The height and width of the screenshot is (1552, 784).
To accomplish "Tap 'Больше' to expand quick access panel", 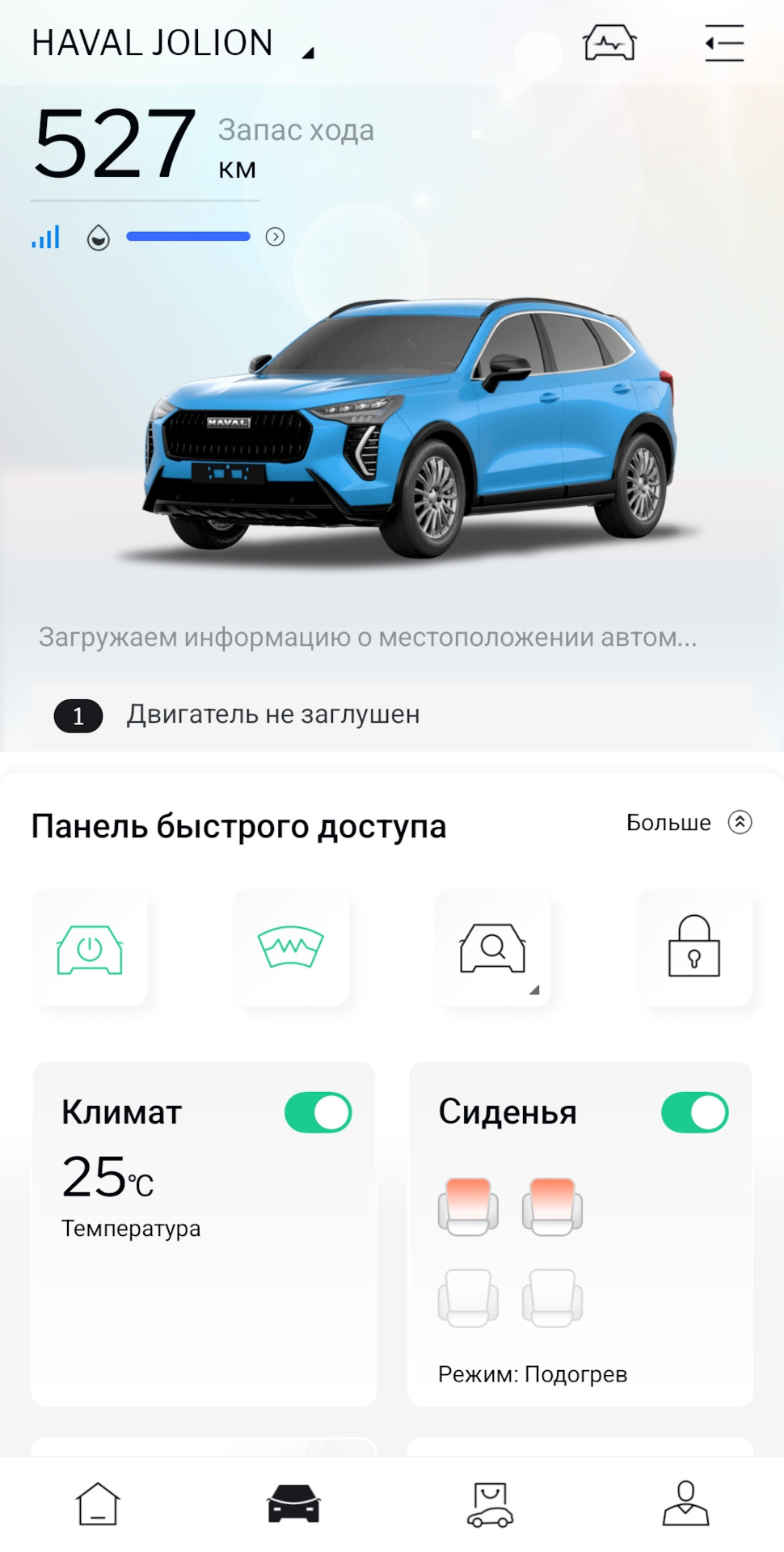I will tap(689, 823).
